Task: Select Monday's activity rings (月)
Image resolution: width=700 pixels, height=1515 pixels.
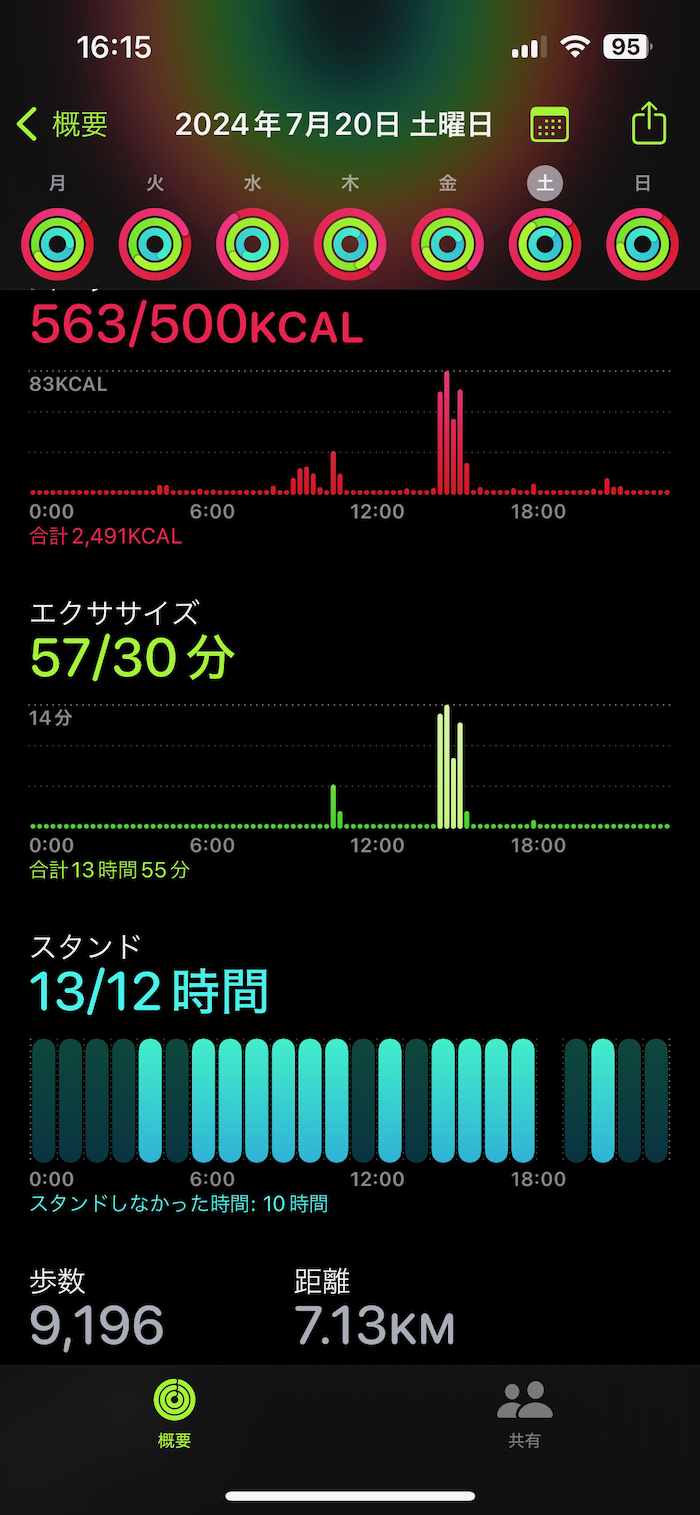Action: 58,244
